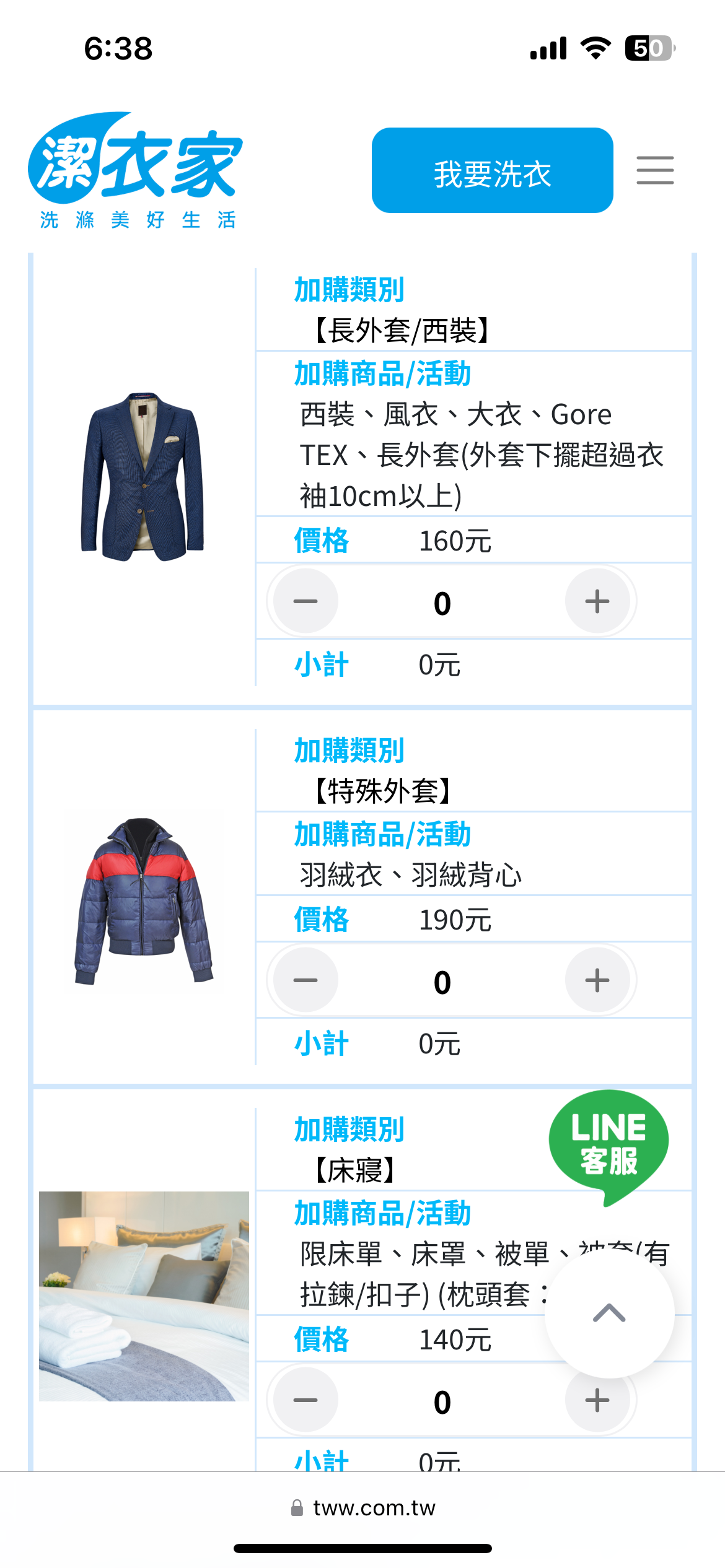This screenshot has width=725, height=1568.
Task: Tap the 我要洗衣 button
Action: (492, 171)
